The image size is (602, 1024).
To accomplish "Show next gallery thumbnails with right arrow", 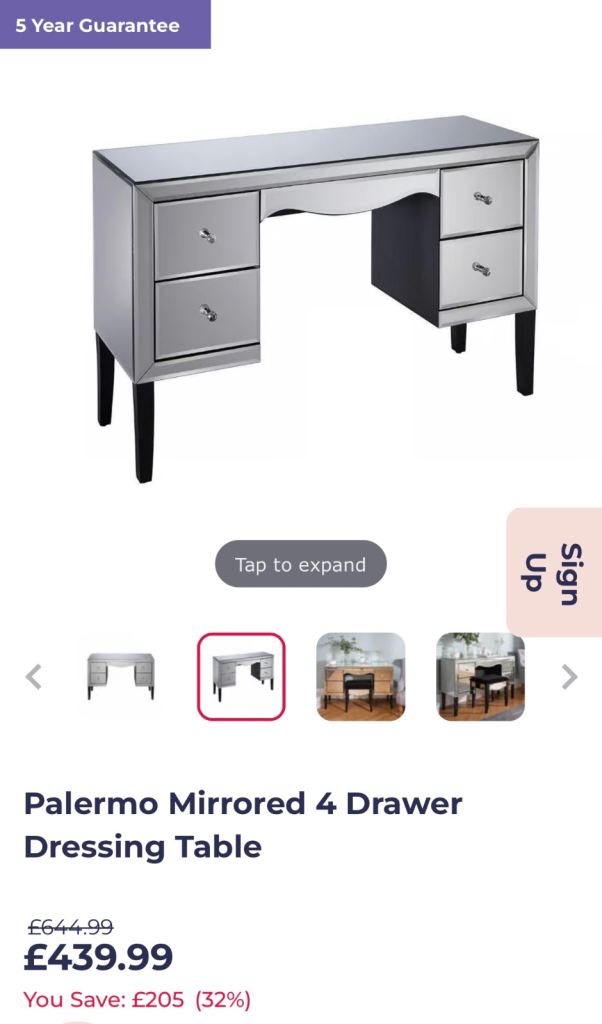I will (569, 677).
